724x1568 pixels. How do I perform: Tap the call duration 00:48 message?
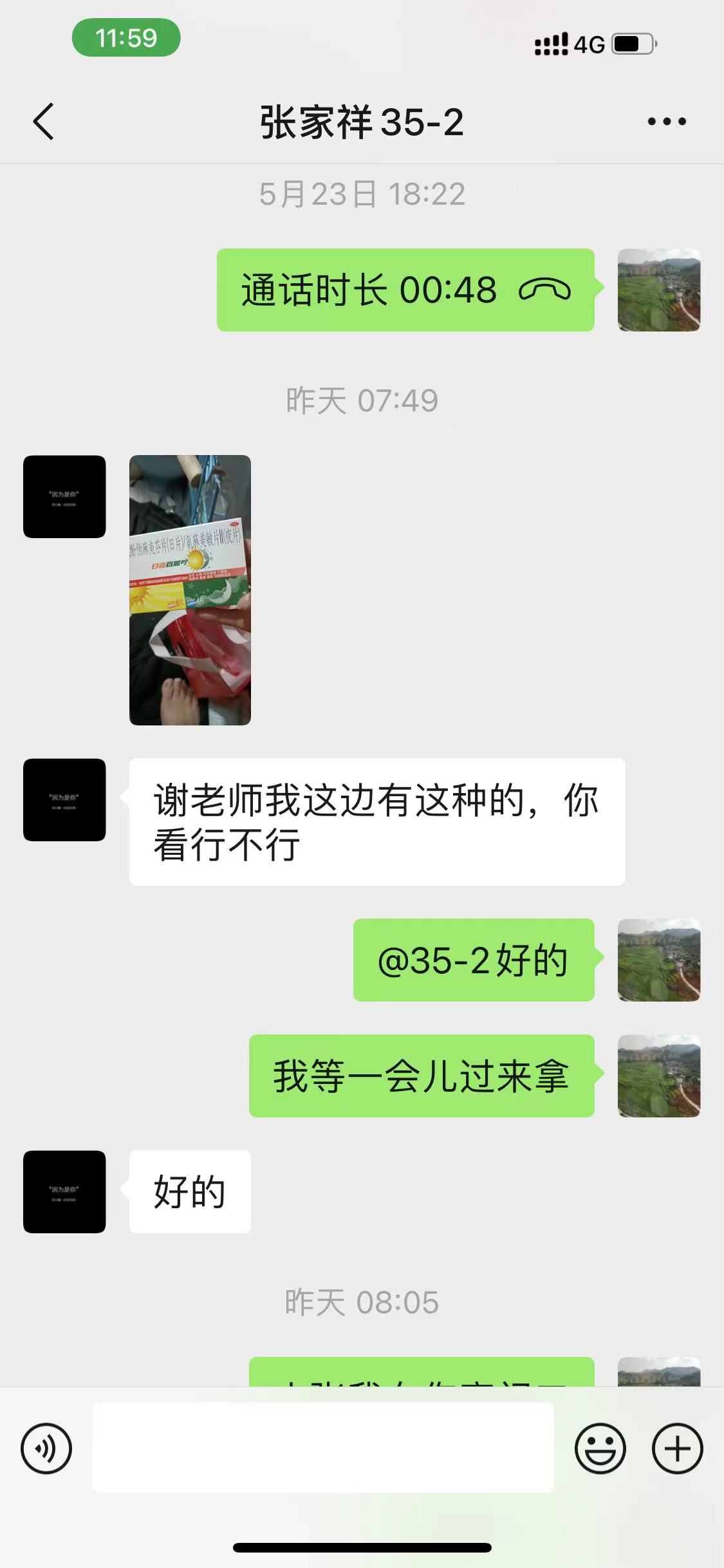(x=405, y=290)
